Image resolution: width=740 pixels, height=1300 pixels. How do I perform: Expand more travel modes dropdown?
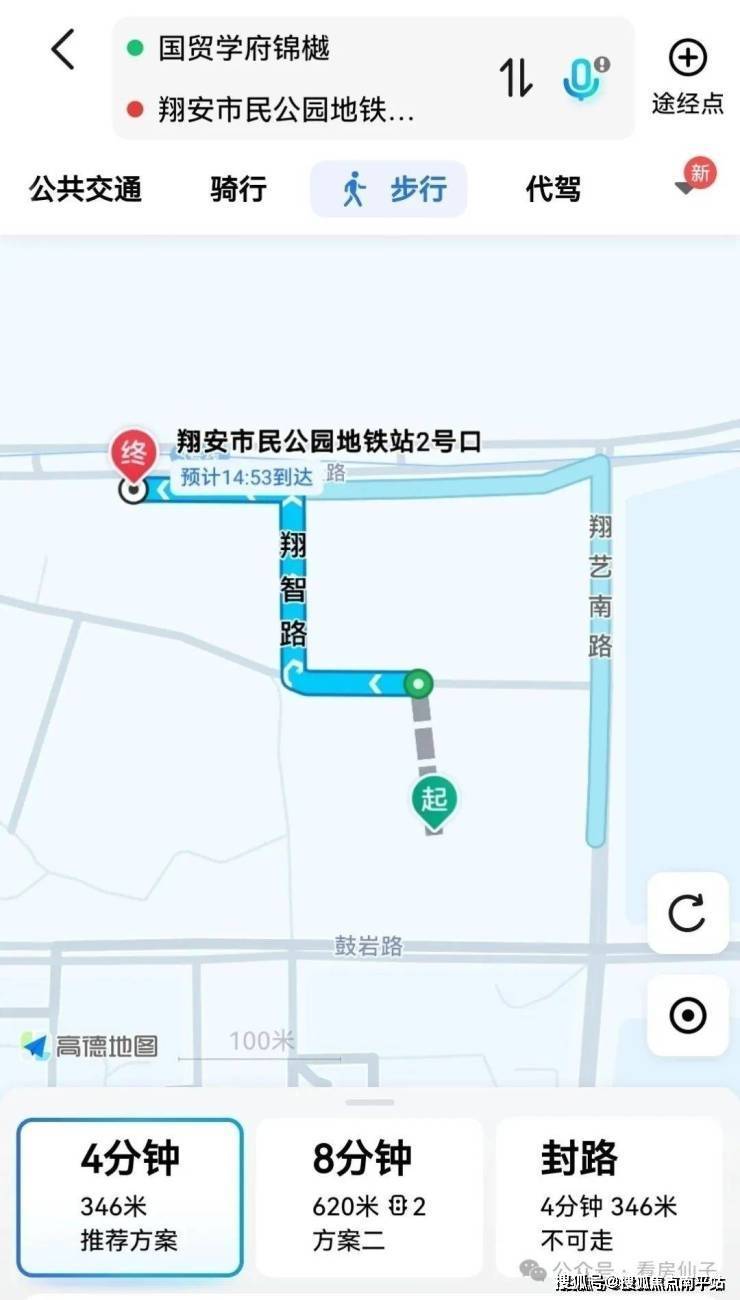tap(688, 186)
